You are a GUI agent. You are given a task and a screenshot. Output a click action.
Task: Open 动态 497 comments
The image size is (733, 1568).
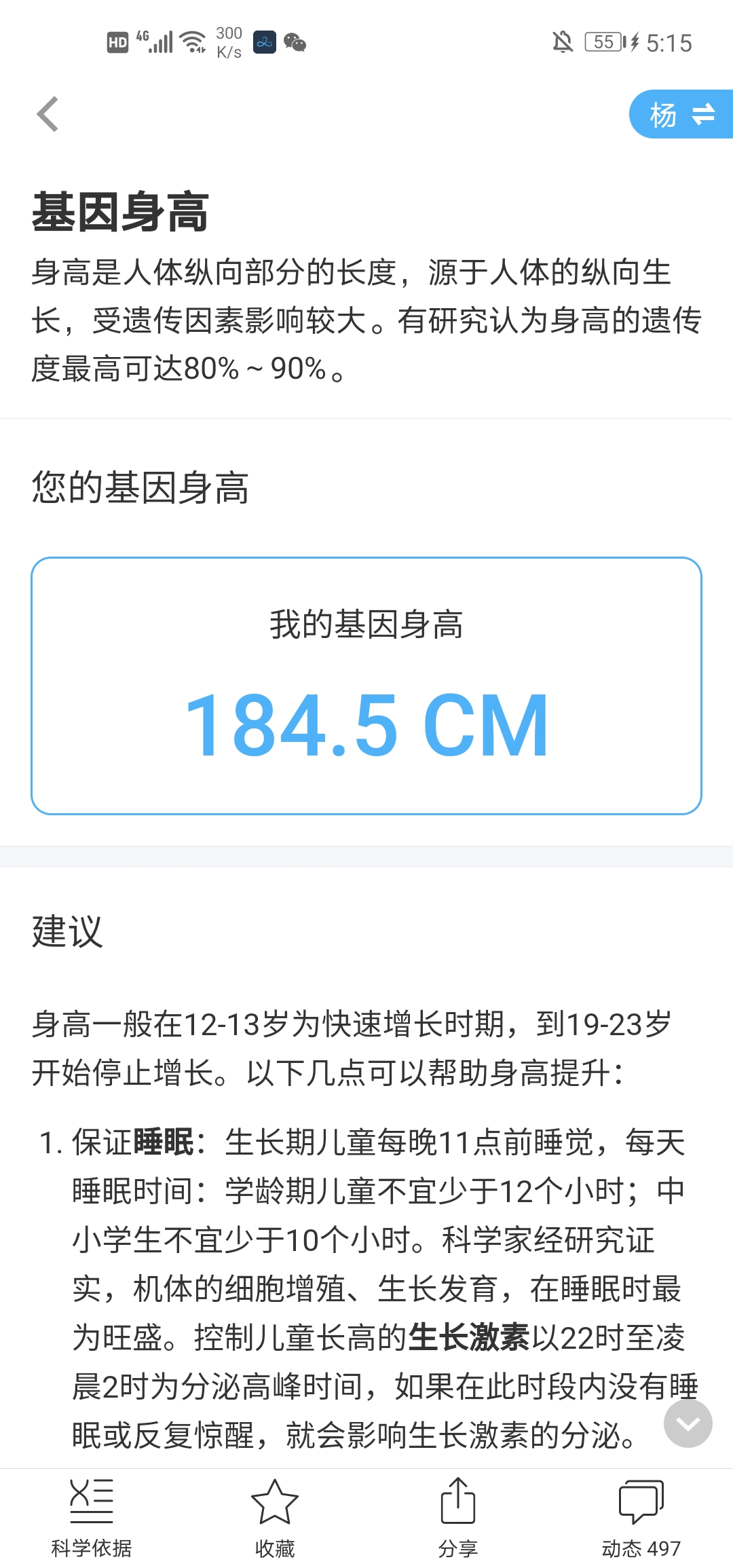641,1517
